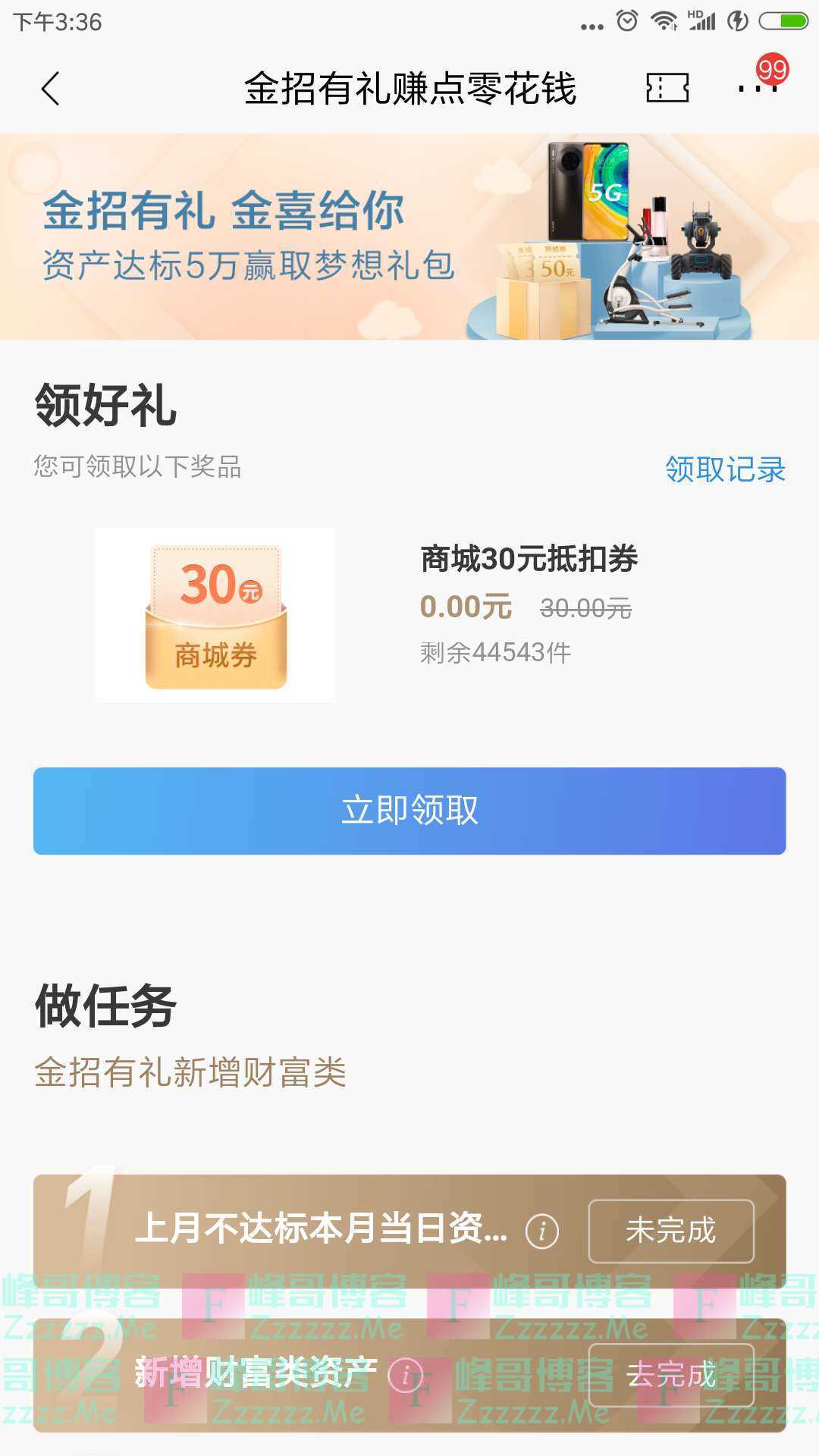The height and width of the screenshot is (1456, 819).
Task: Tap the Wi-Fi icon in status bar
Action: tap(664, 20)
